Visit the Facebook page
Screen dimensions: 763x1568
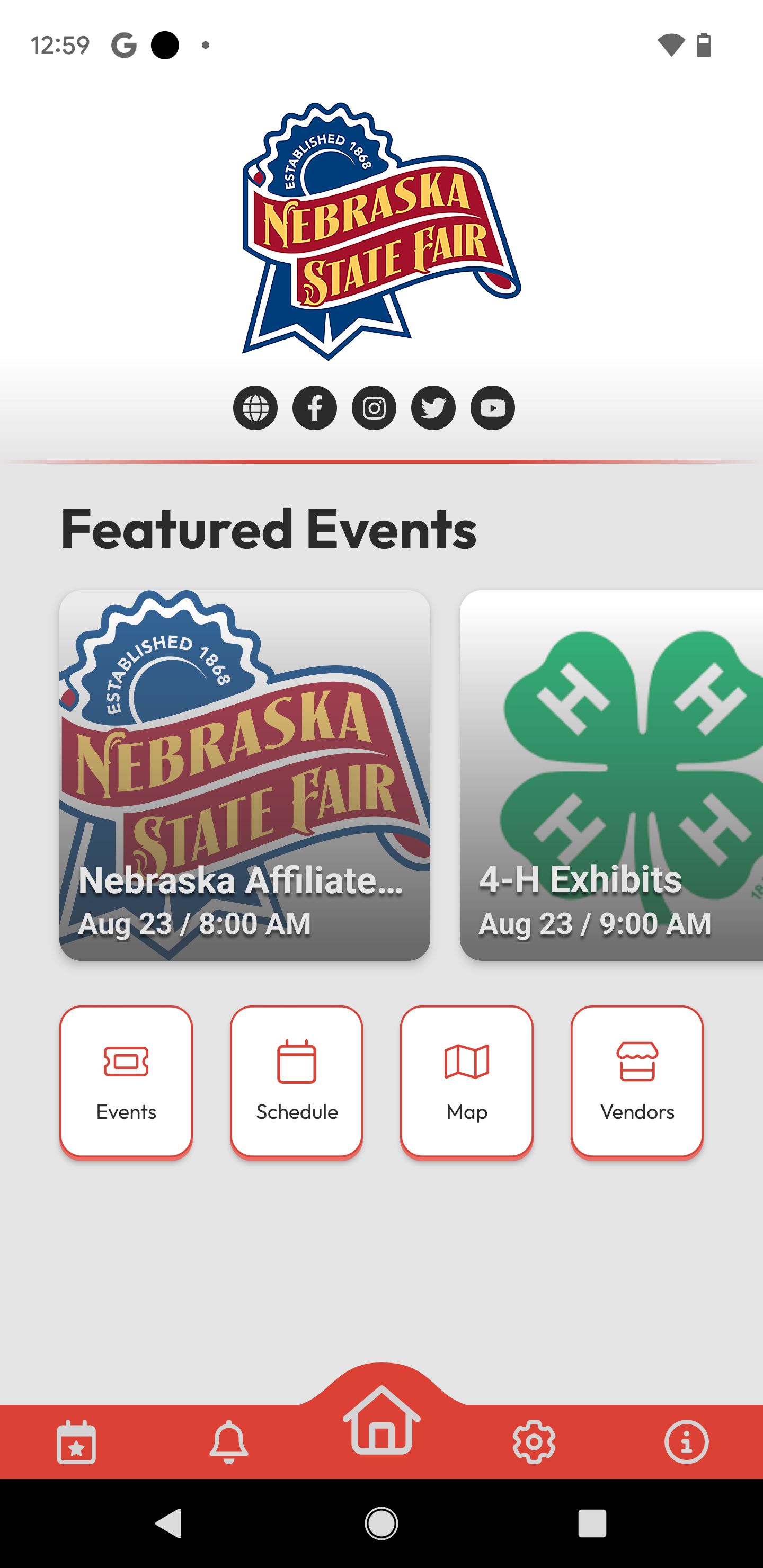pos(315,408)
